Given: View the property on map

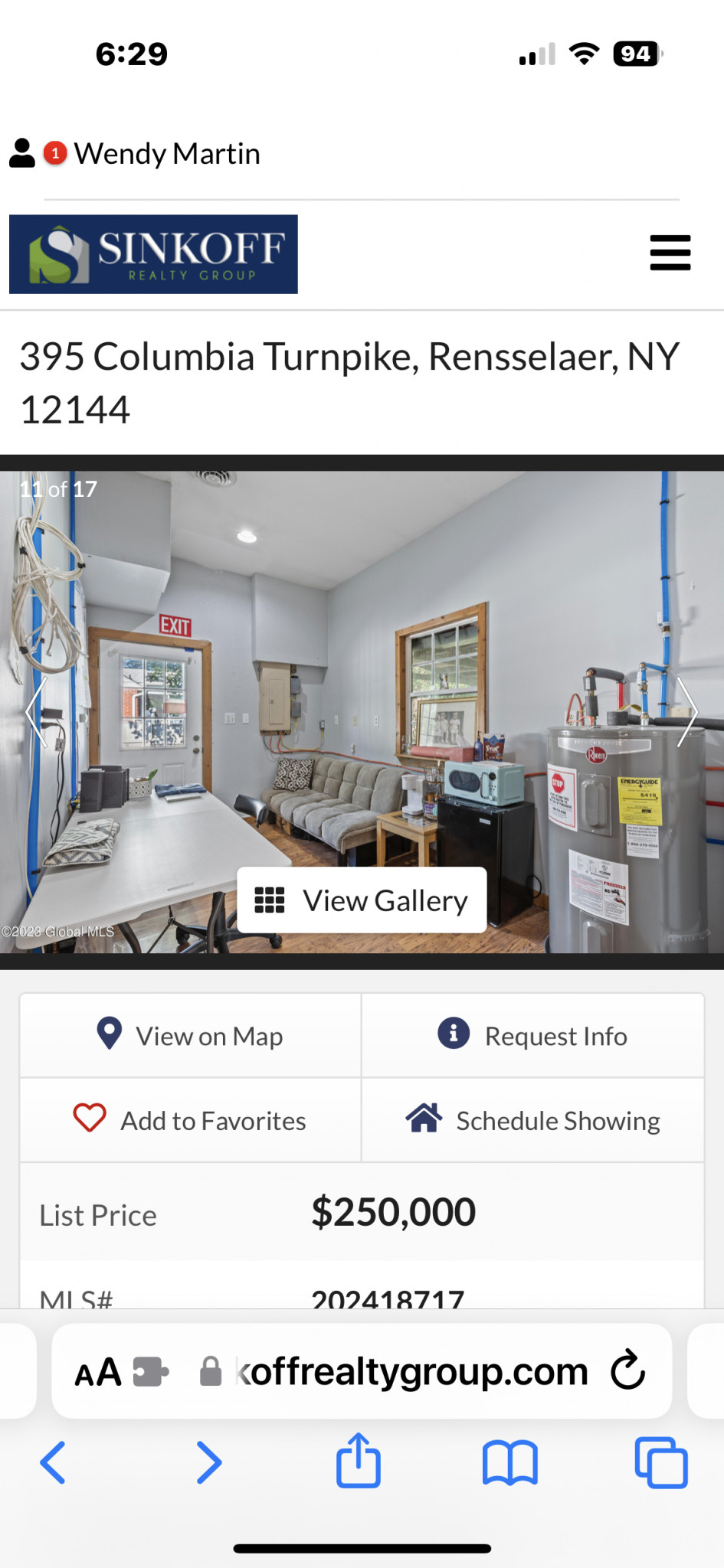Looking at the screenshot, I should (x=190, y=1035).
